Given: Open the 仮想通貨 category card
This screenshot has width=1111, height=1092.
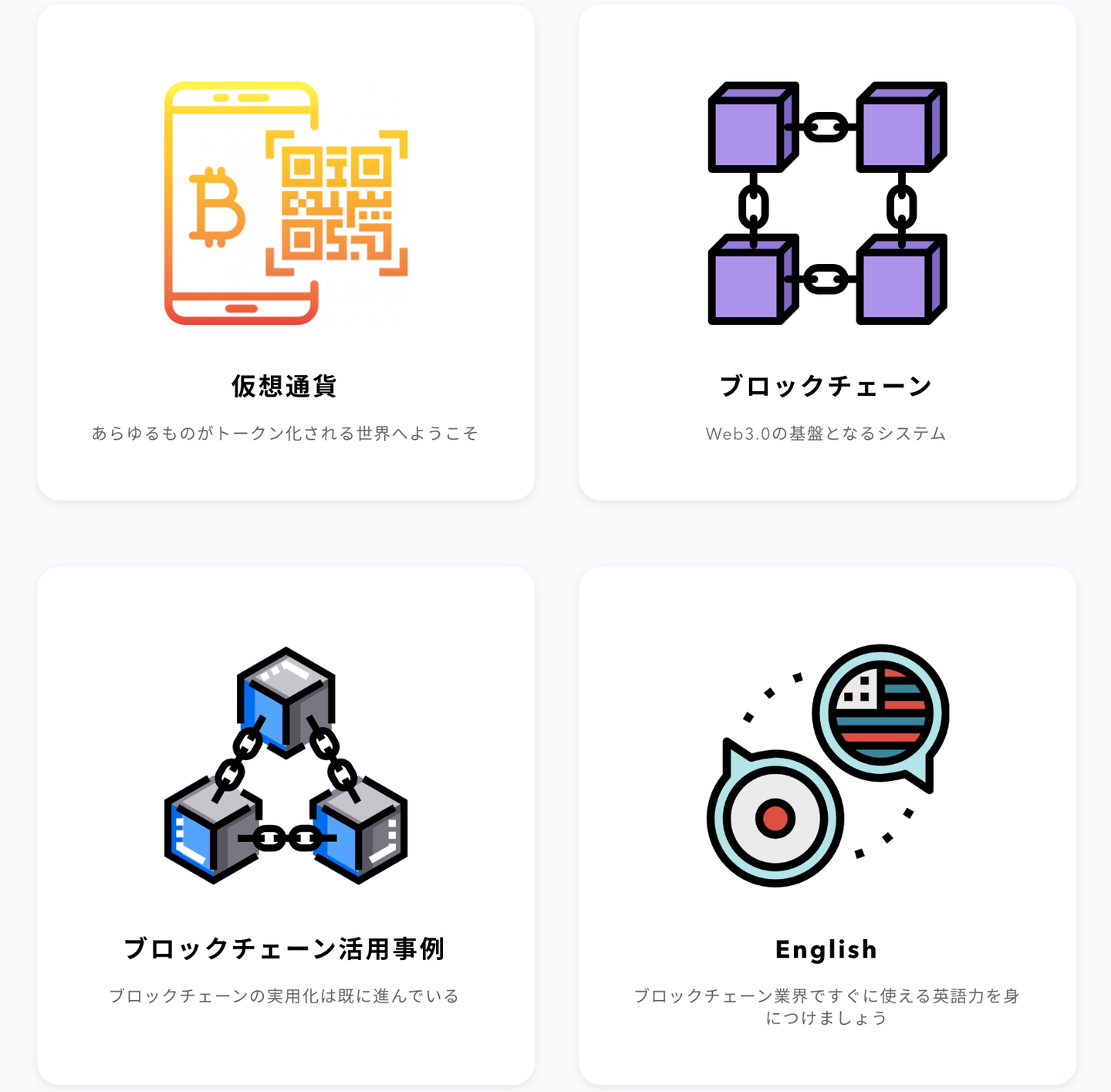Looking at the screenshot, I should click(x=285, y=252).
